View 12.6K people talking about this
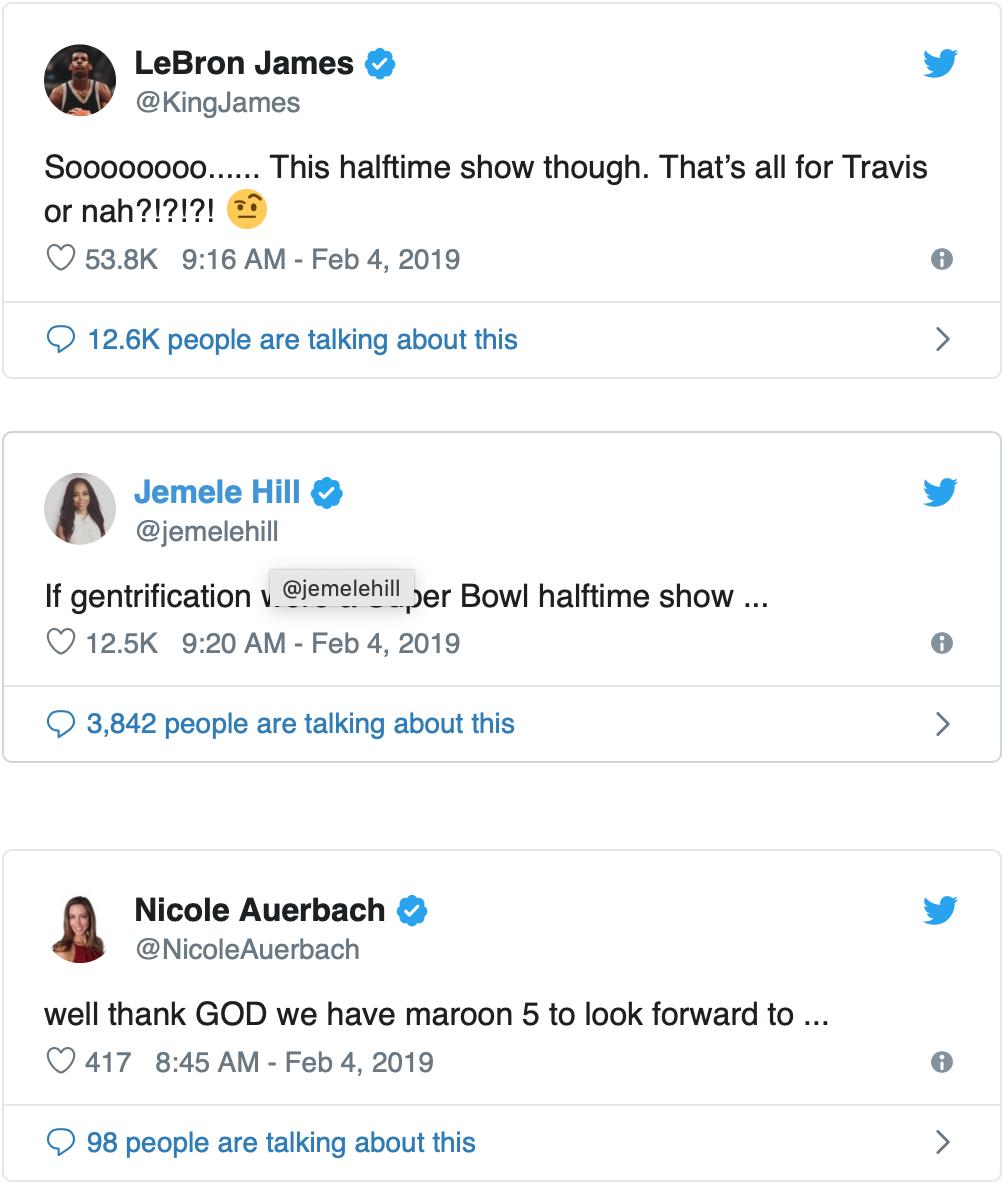The width and height of the screenshot is (1002, 1188). pos(302,340)
